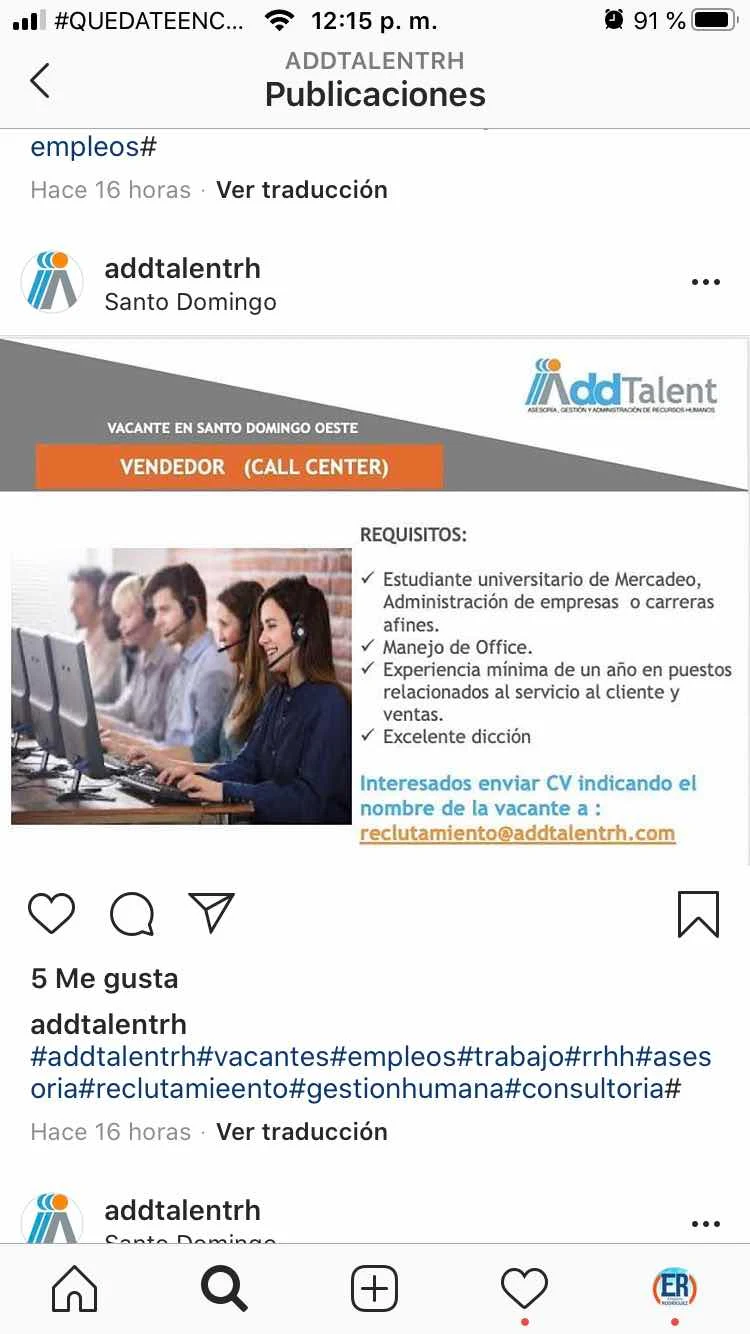The height and width of the screenshot is (1334, 750).
Task: Share the Vendedor post via paper plane
Action: (x=211, y=912)
